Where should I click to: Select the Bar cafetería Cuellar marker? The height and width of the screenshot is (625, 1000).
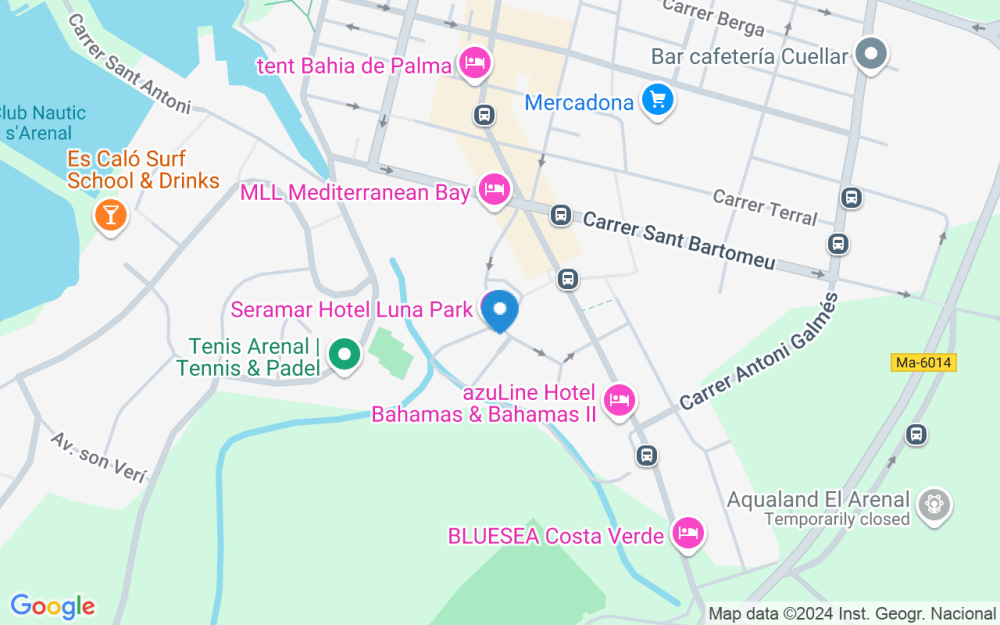pos(873,55)
